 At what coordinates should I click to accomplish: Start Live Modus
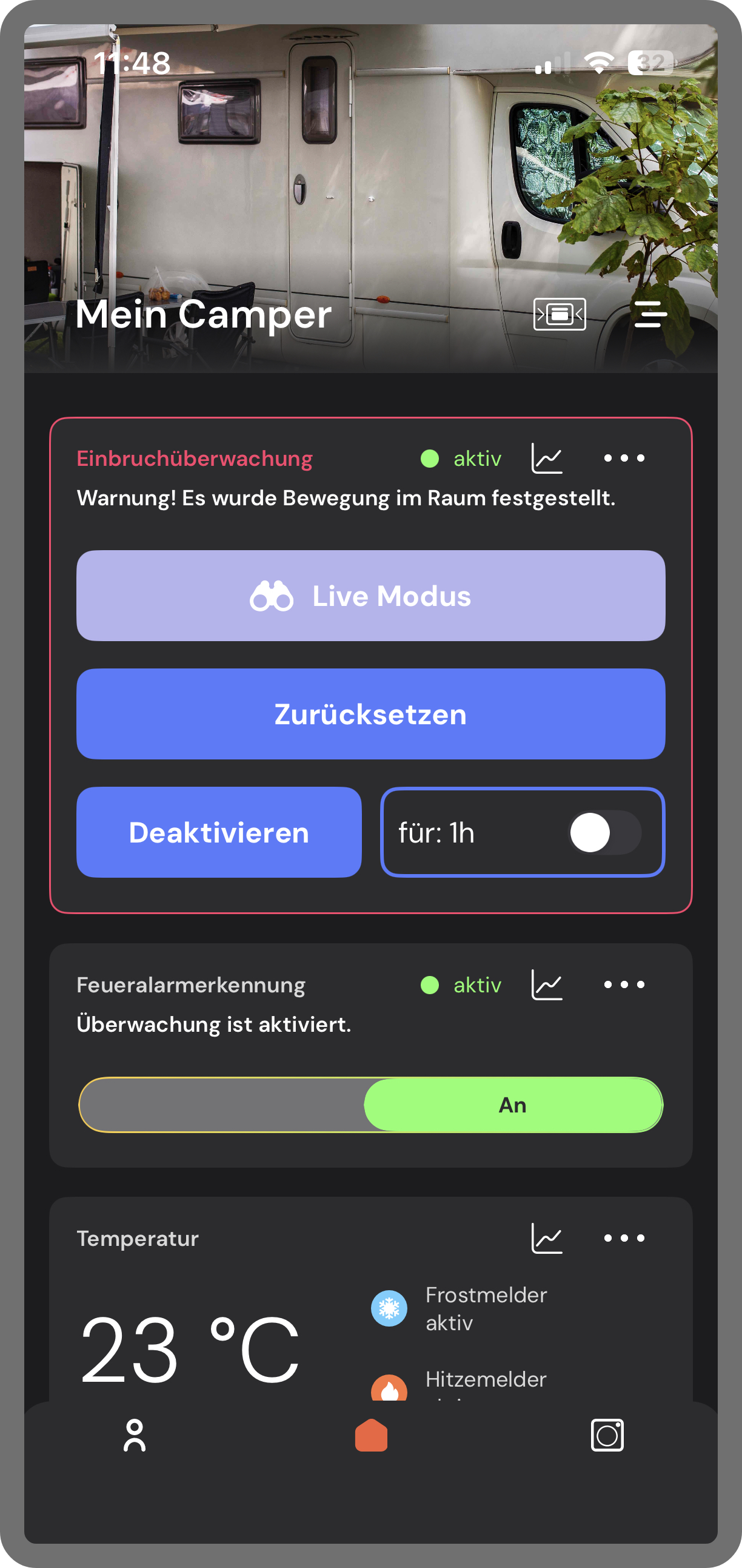tap(370, 596)
